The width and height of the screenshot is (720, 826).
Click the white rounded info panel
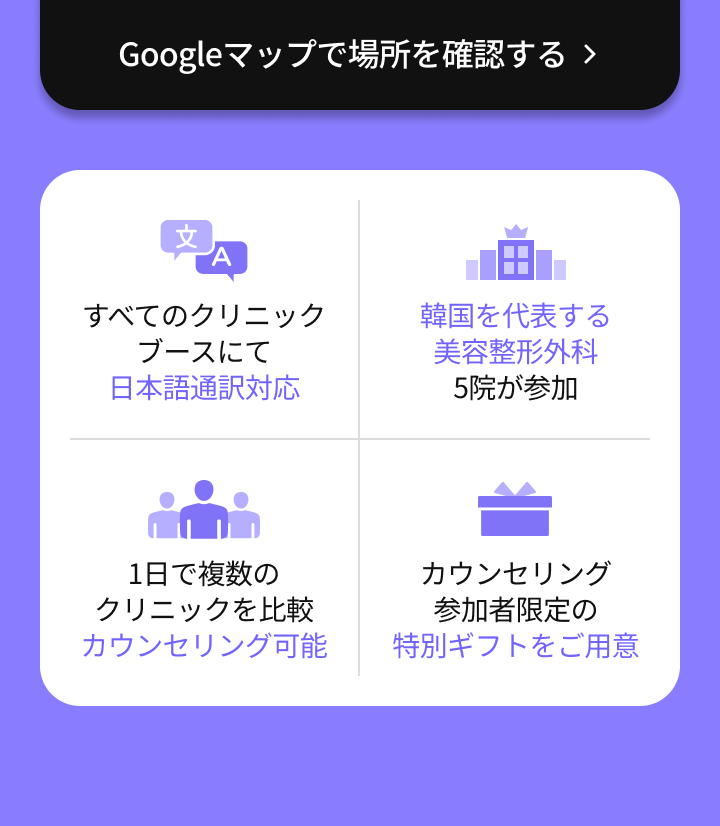point(360,435)
